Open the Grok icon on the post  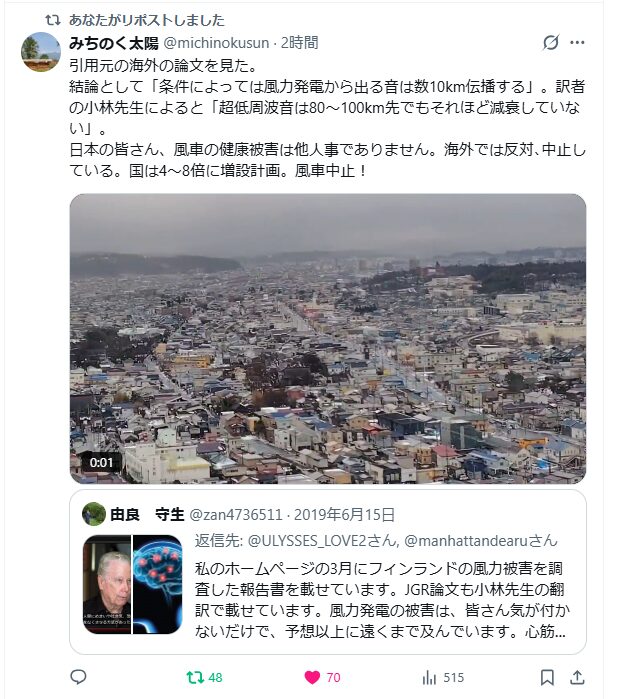[x=549, y=43]
